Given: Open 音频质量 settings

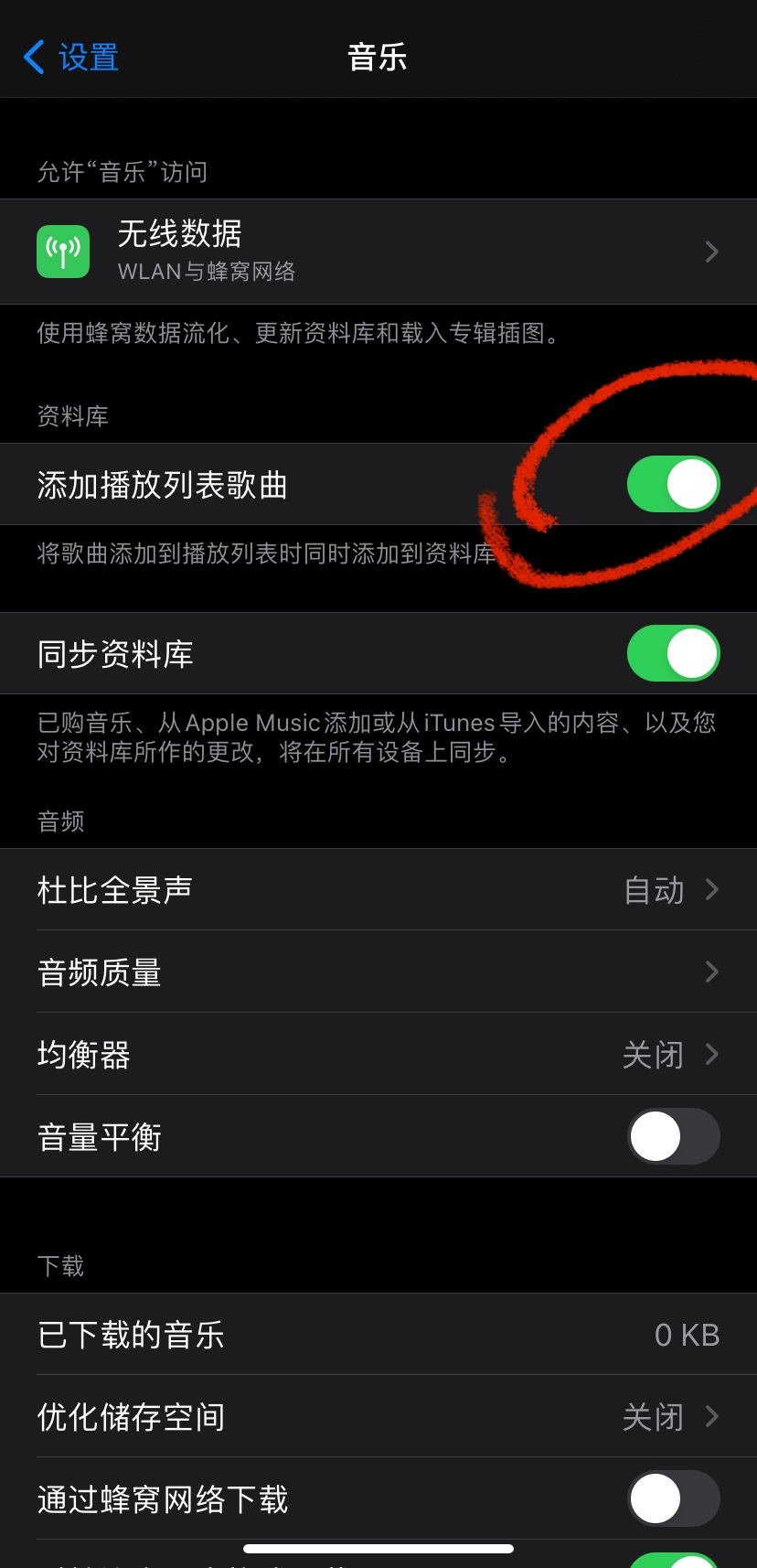Looking at the screenshot, I should (378, 972).
